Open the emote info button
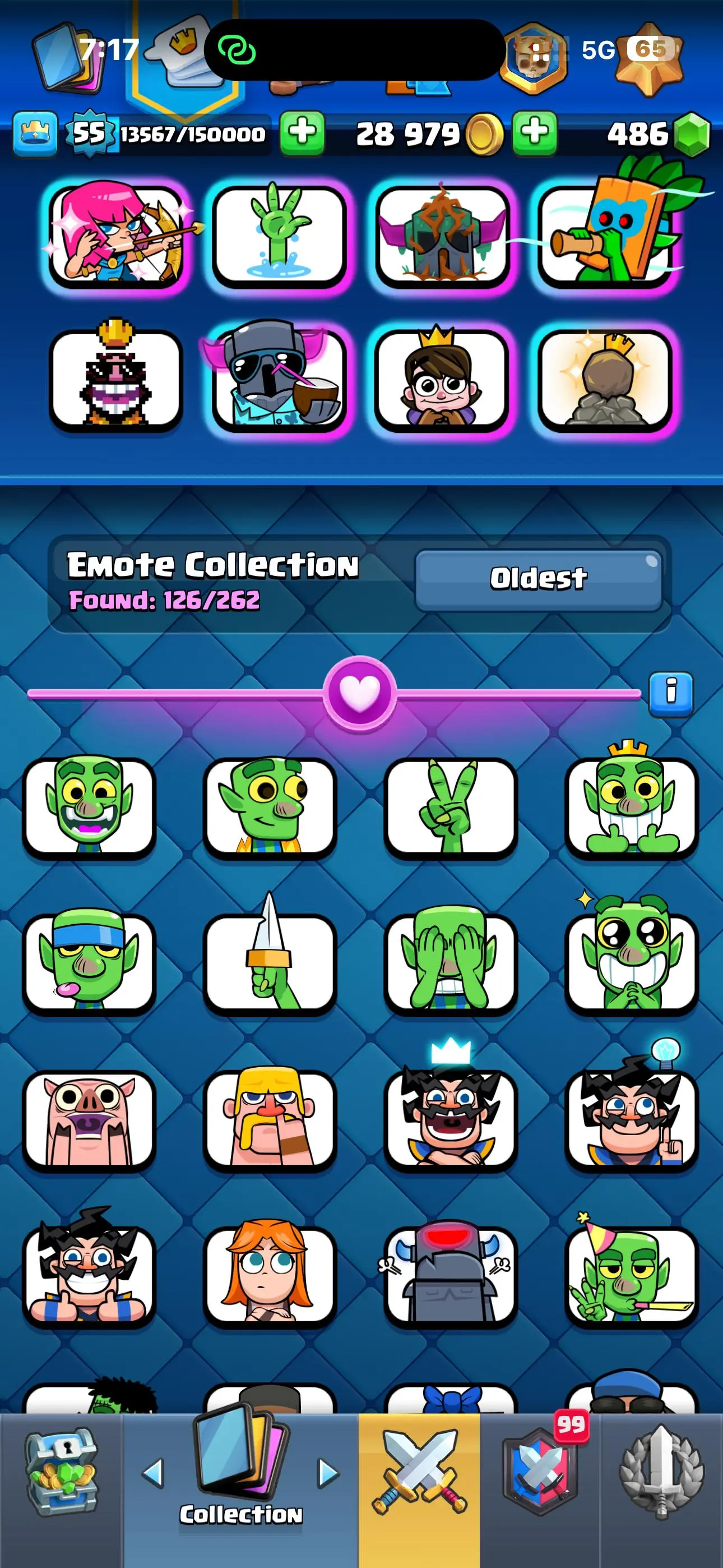Viewport: 723px width, 1568px height. 670,693
